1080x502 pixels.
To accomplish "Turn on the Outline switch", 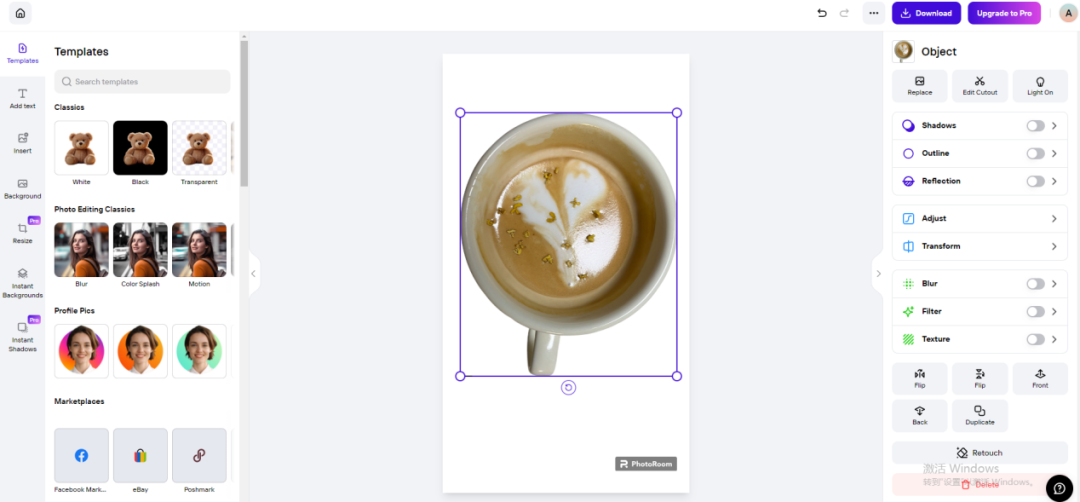I will [1035, 154].
